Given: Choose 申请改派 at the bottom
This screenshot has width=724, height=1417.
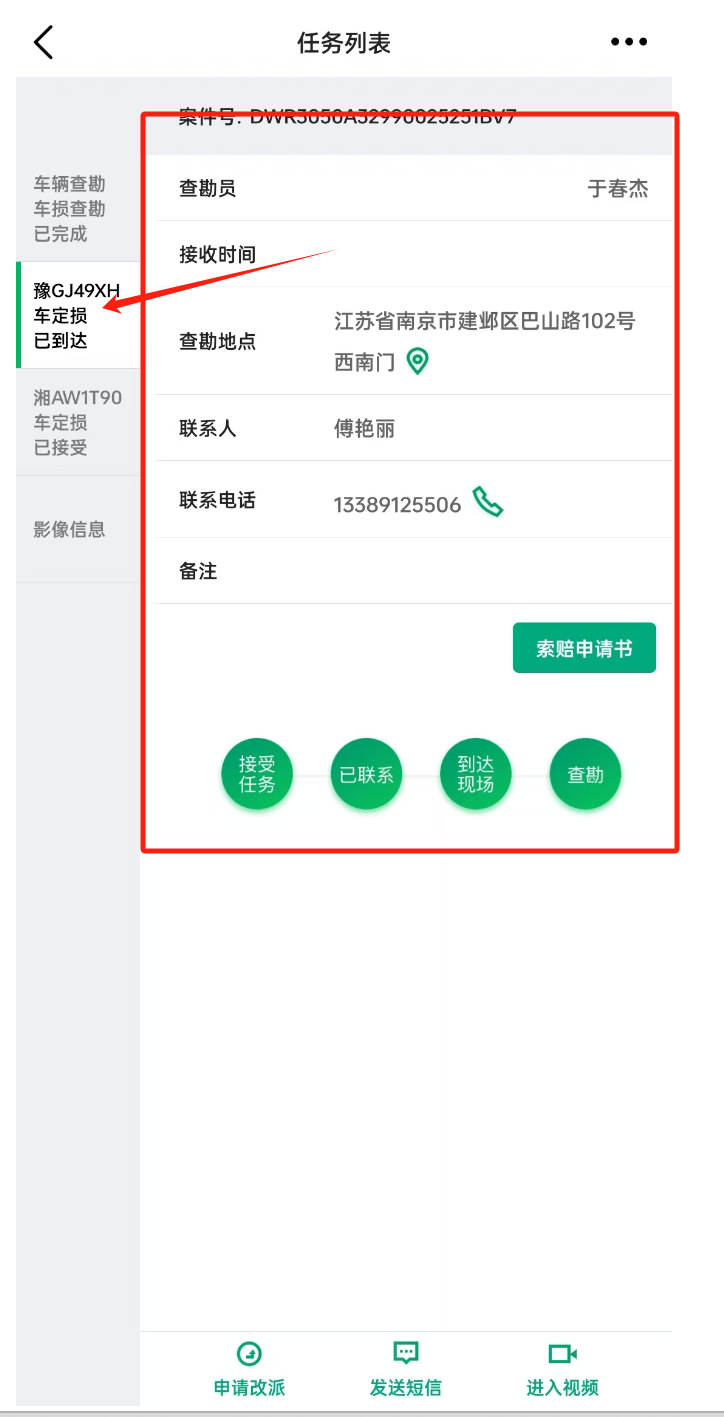Looking at the screenshot, I should (x=249, y=1369).
